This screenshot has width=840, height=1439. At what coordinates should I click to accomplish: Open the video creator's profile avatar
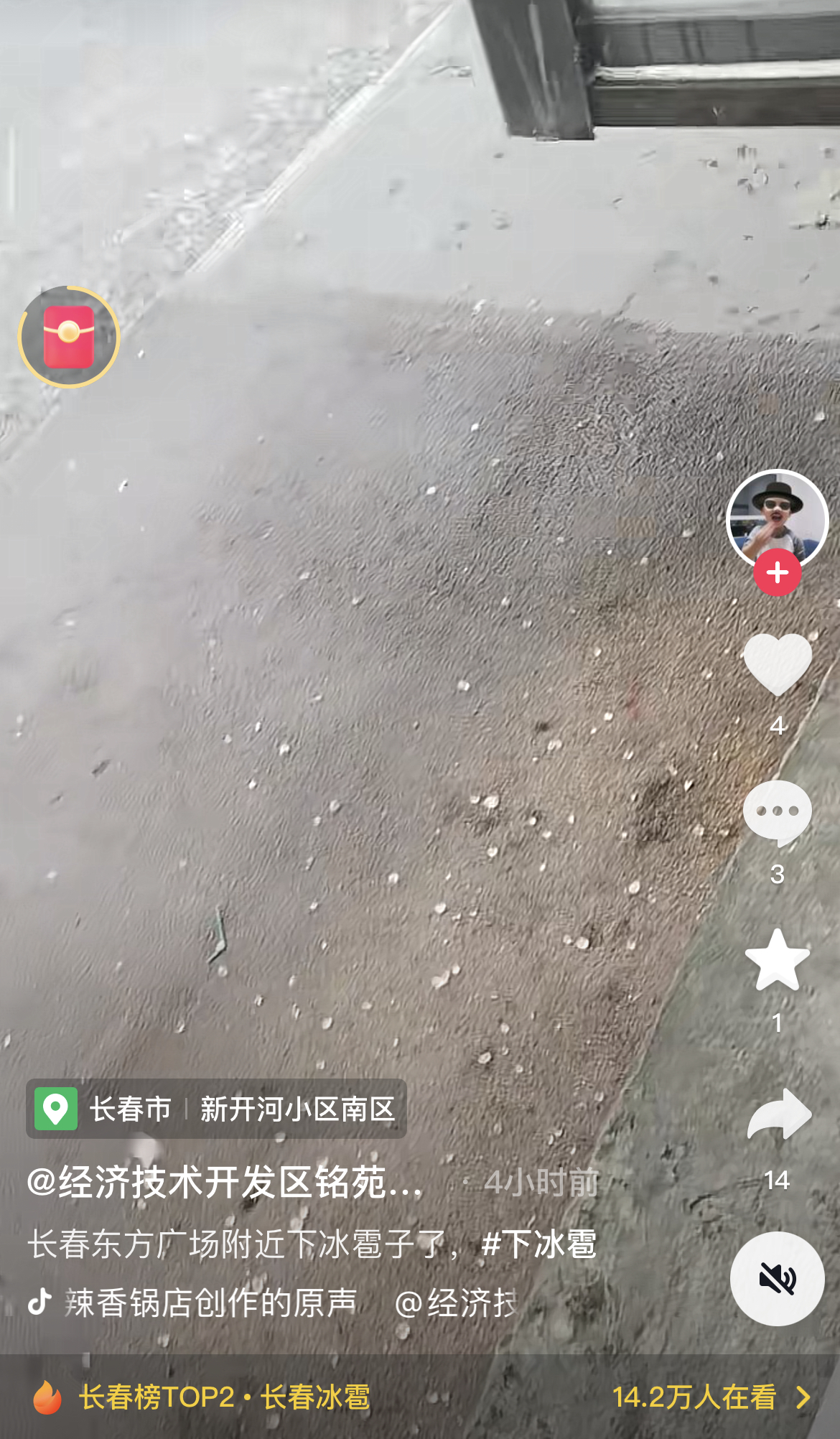[777, 517]
